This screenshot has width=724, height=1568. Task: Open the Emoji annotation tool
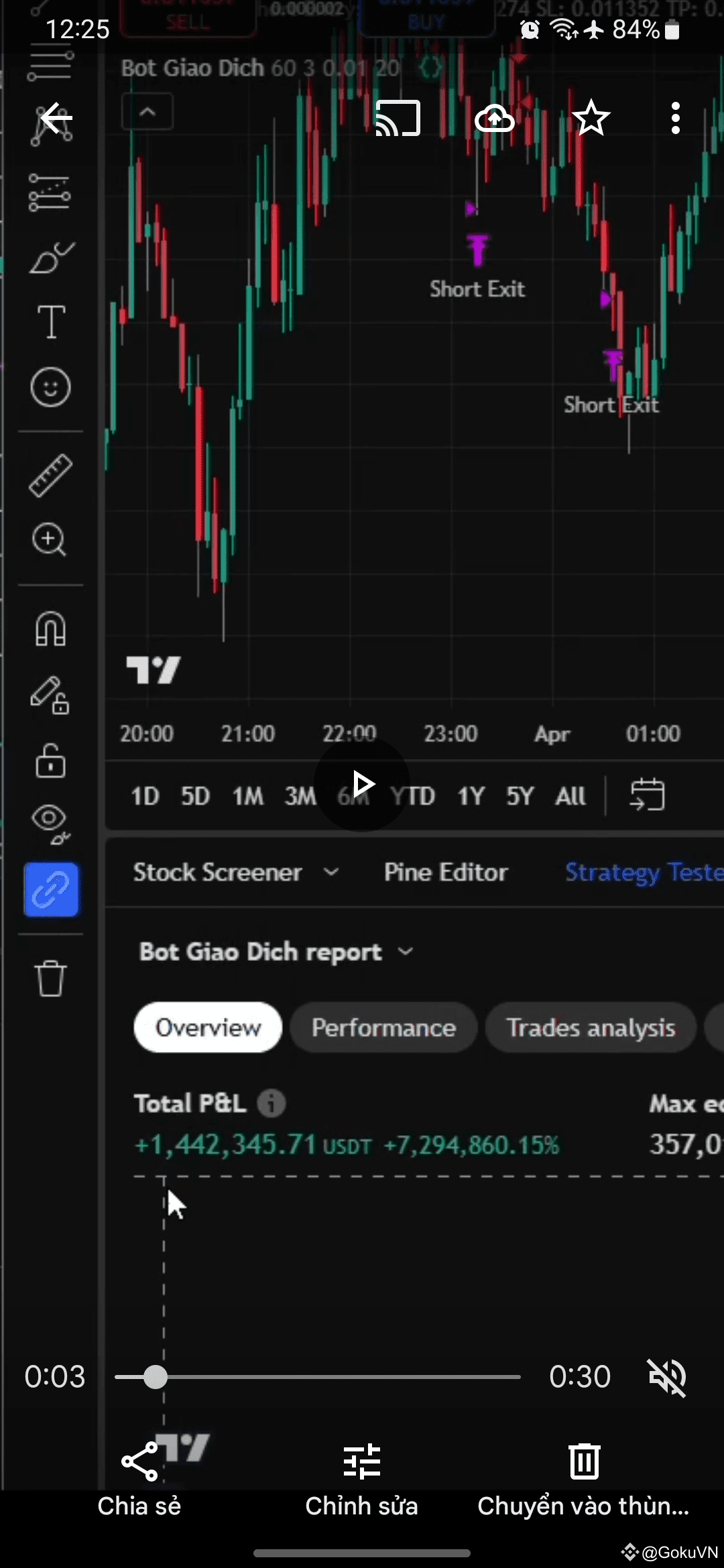(51, 387)
